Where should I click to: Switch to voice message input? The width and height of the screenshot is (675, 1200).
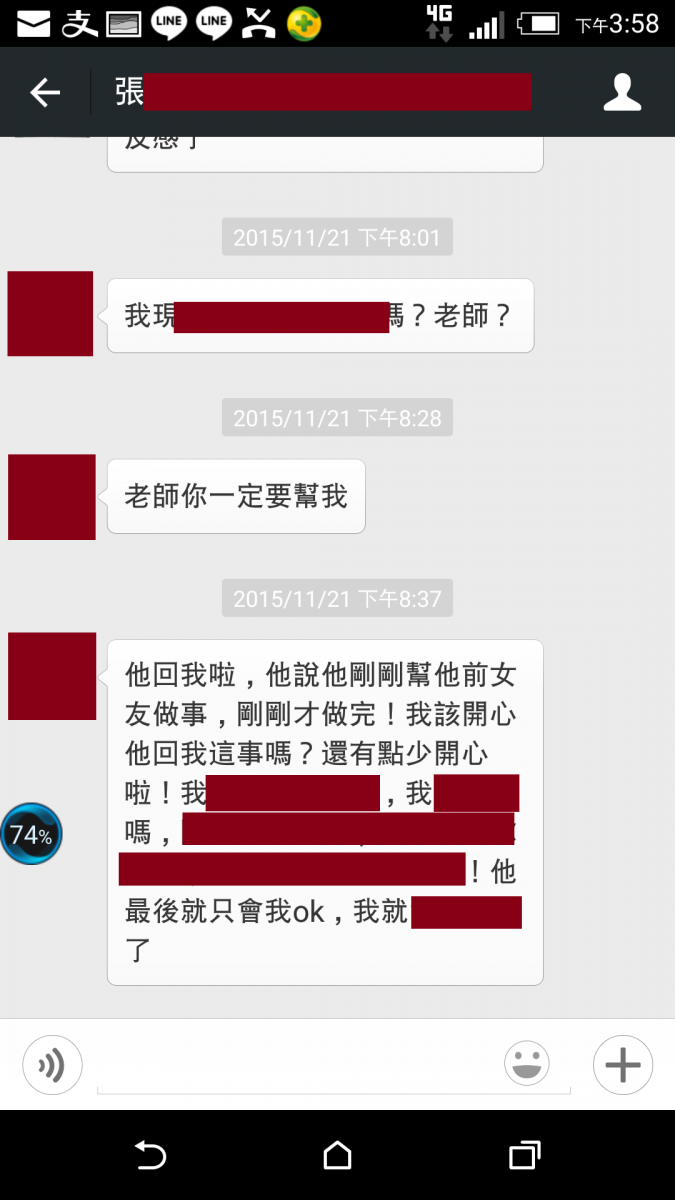pyautogui.click(x=52, y=1065)
